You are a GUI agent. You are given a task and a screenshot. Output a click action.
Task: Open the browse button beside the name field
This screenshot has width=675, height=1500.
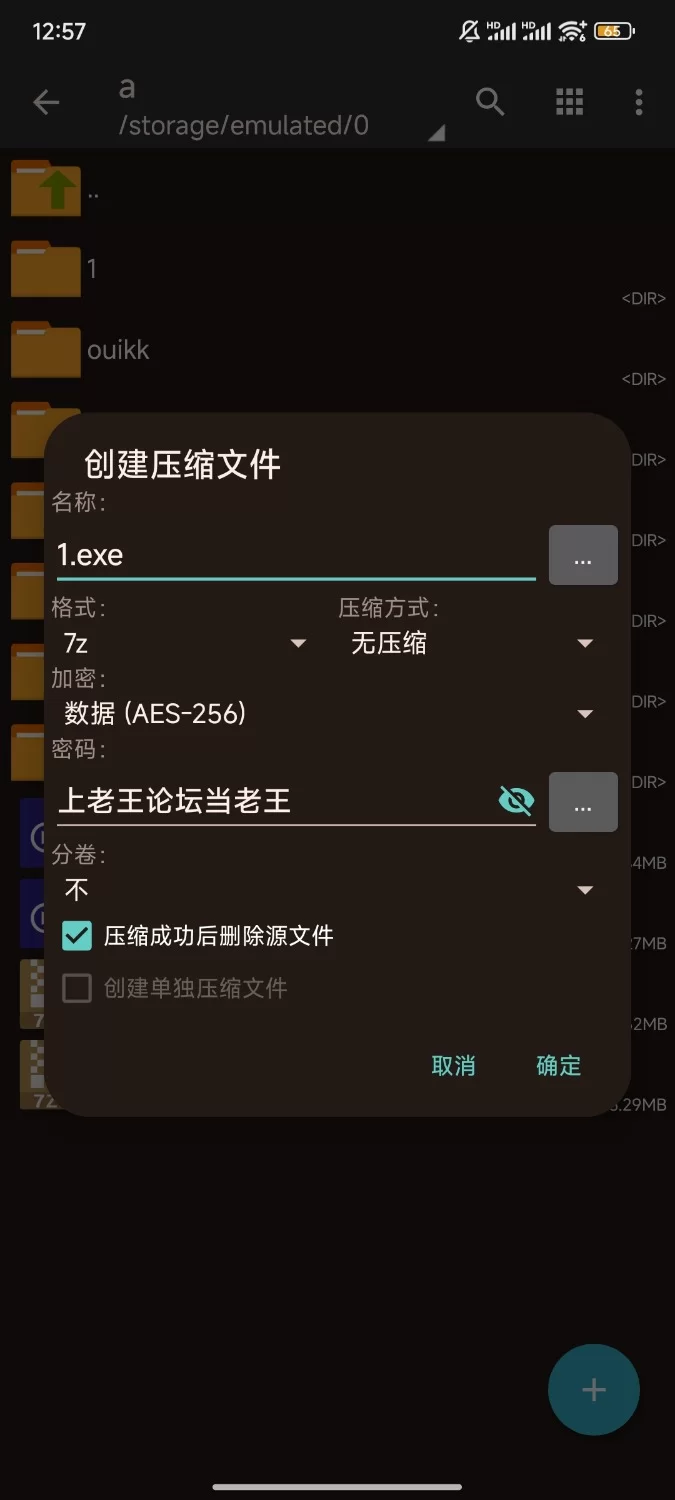coord(583,555)
